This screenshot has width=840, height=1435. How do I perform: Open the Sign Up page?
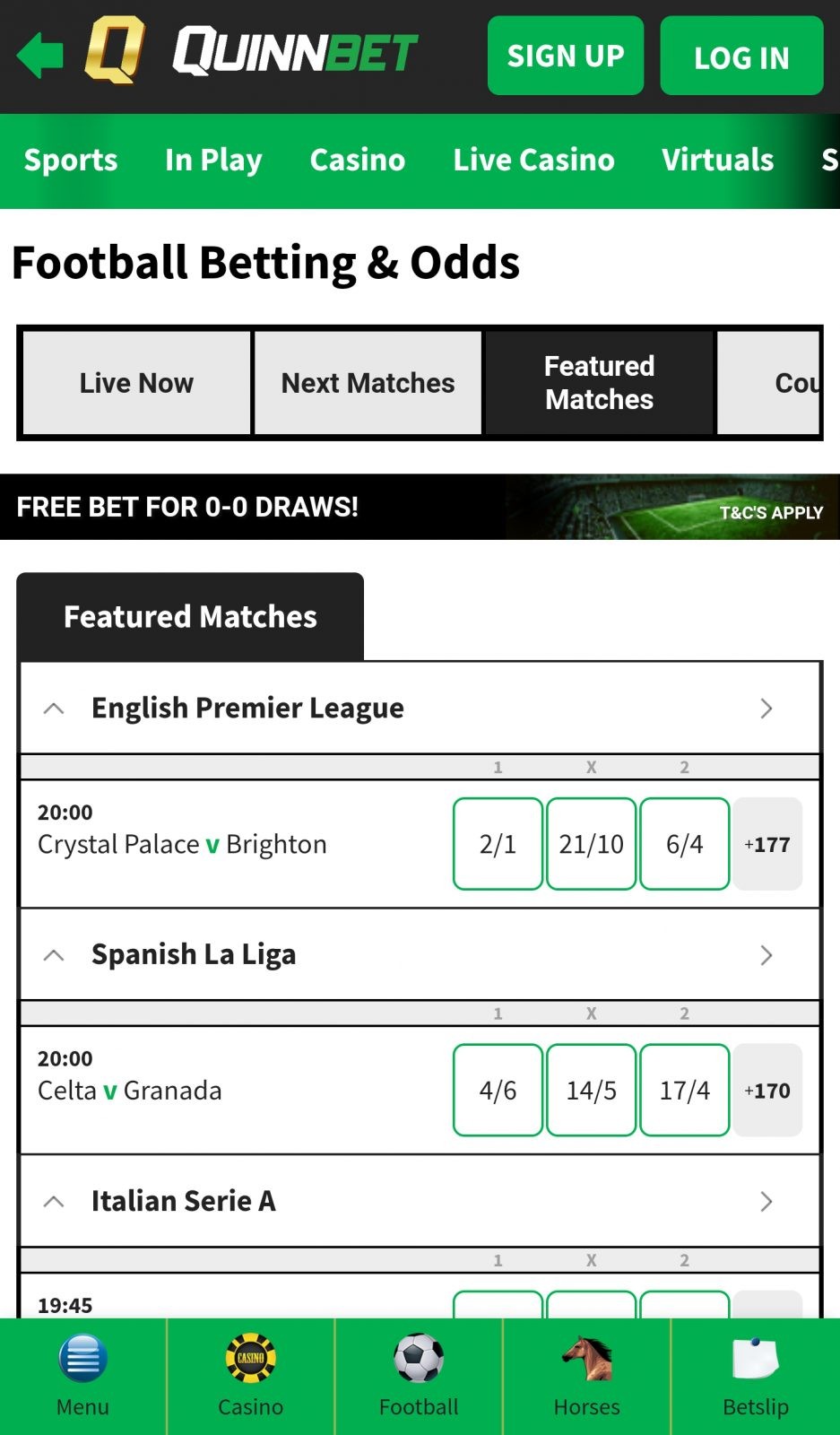[566, 56]
